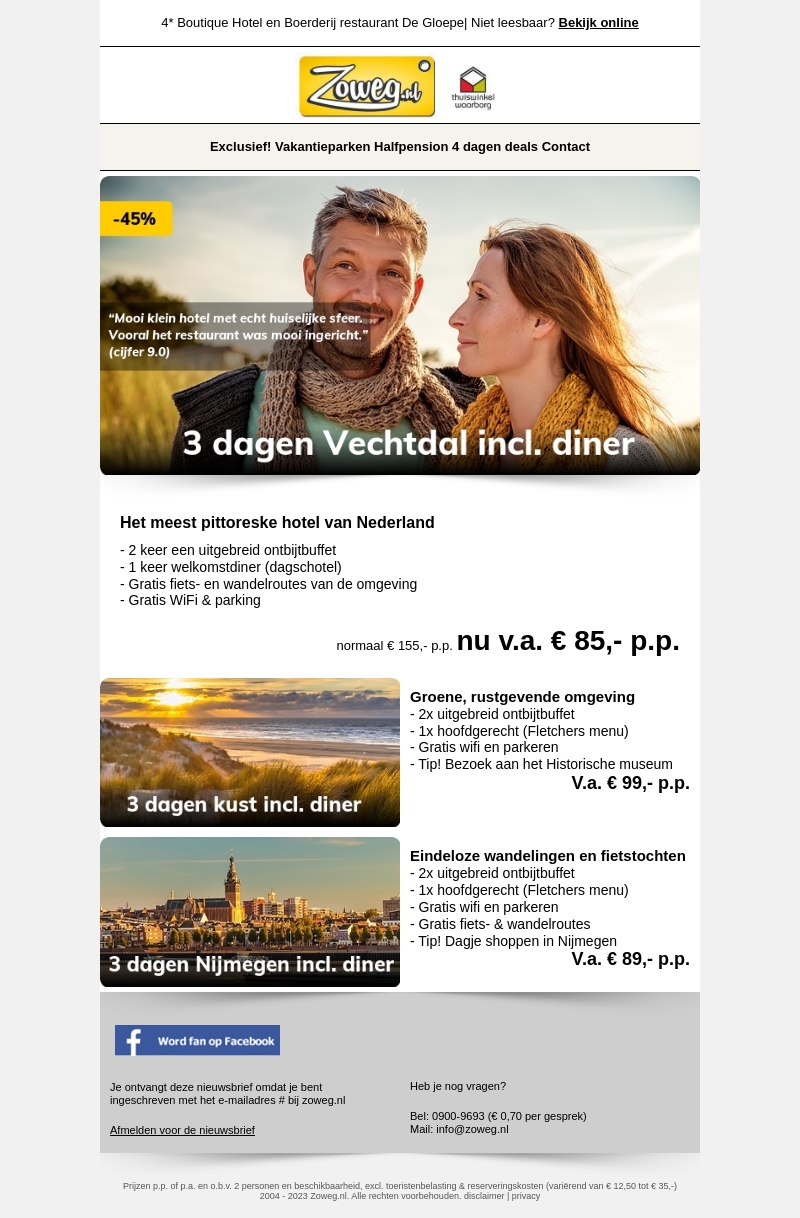Screen dimensions: 800x1218
Task: Open the privacy link in footer
Action: (526, 1196)
